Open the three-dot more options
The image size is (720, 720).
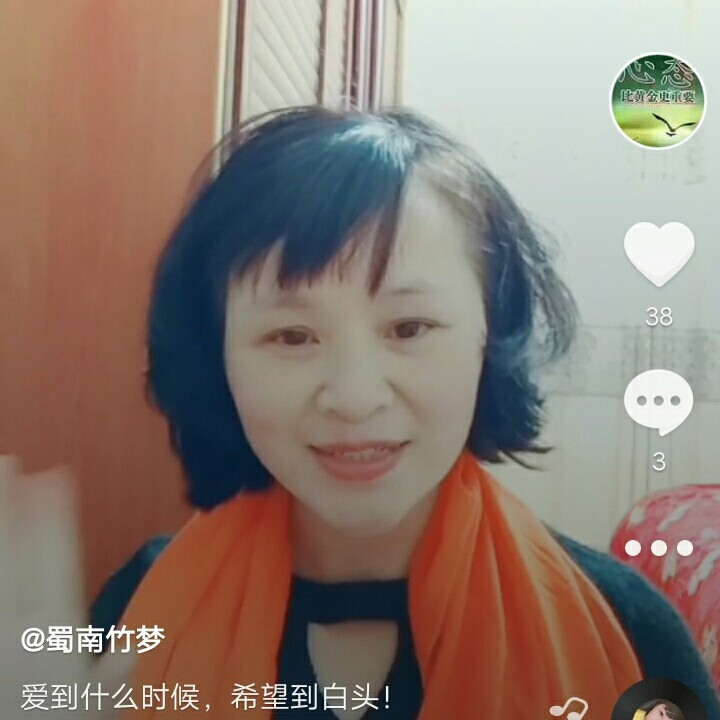pos(659,548)
